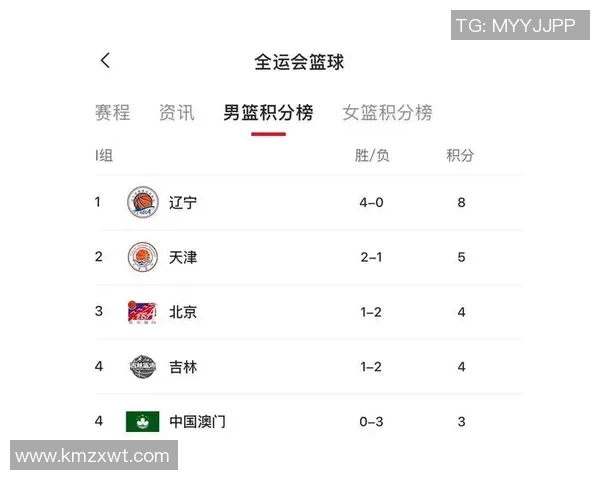Go back using the arrow icon
This screenshot has height=480, width=600.
[x=105, y=61]
